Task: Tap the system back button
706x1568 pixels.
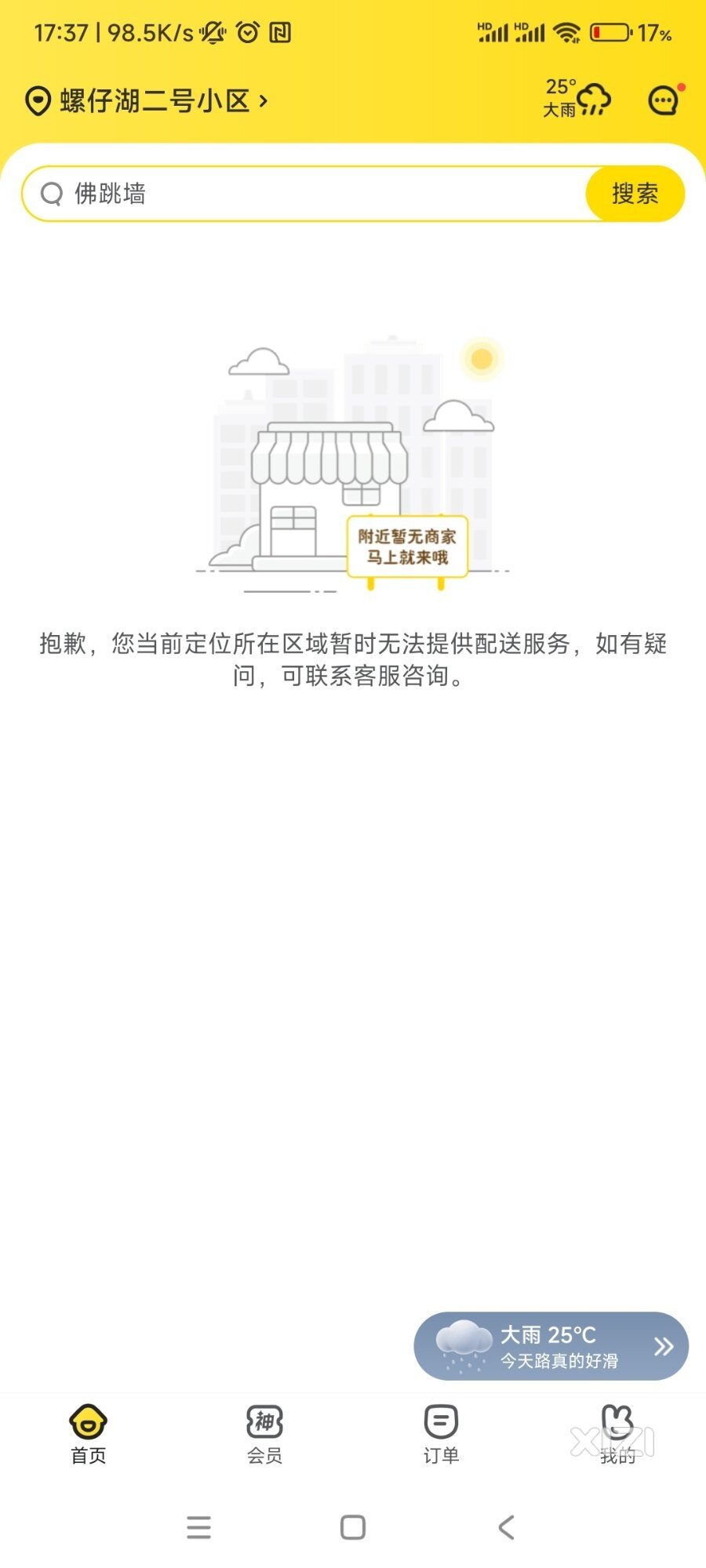Action: [507, 1527]
